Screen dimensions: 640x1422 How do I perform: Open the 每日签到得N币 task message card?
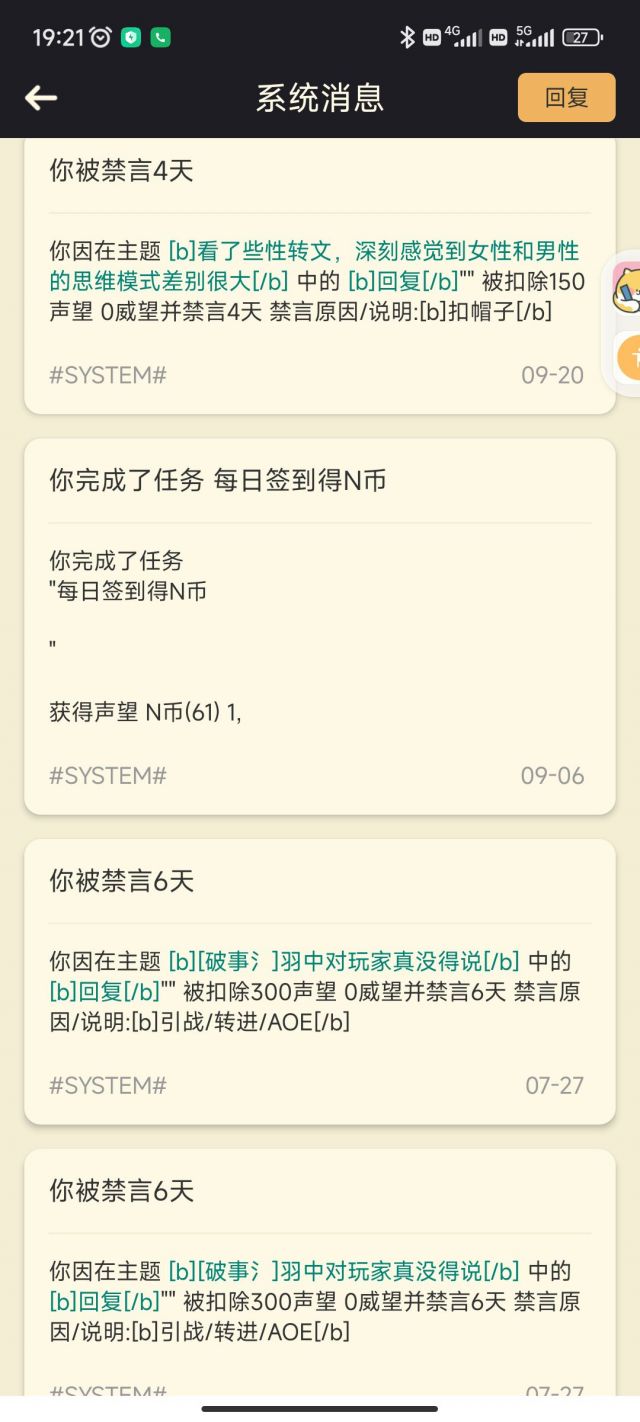[x=319, y=625]
